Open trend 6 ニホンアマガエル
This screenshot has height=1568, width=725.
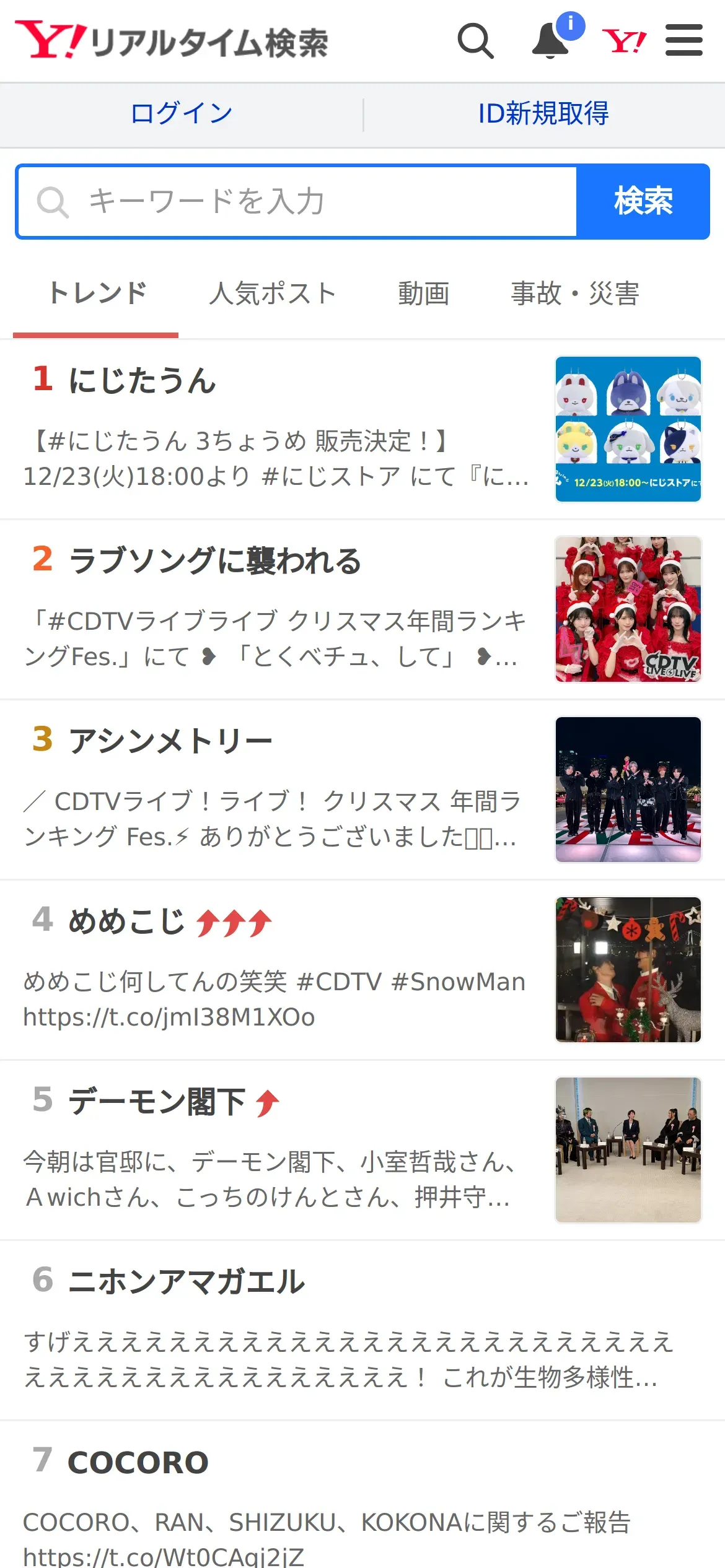(x=362, y=1331)
